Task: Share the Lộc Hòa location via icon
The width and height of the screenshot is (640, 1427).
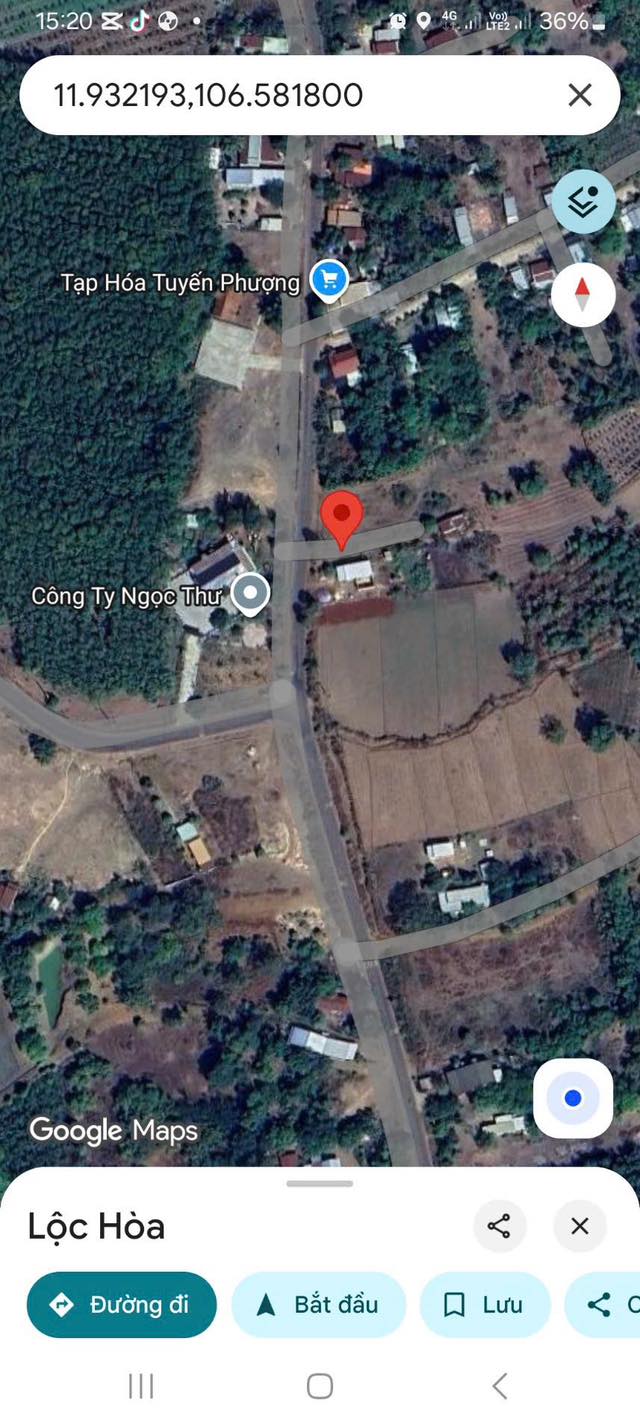Action: 499,1226
